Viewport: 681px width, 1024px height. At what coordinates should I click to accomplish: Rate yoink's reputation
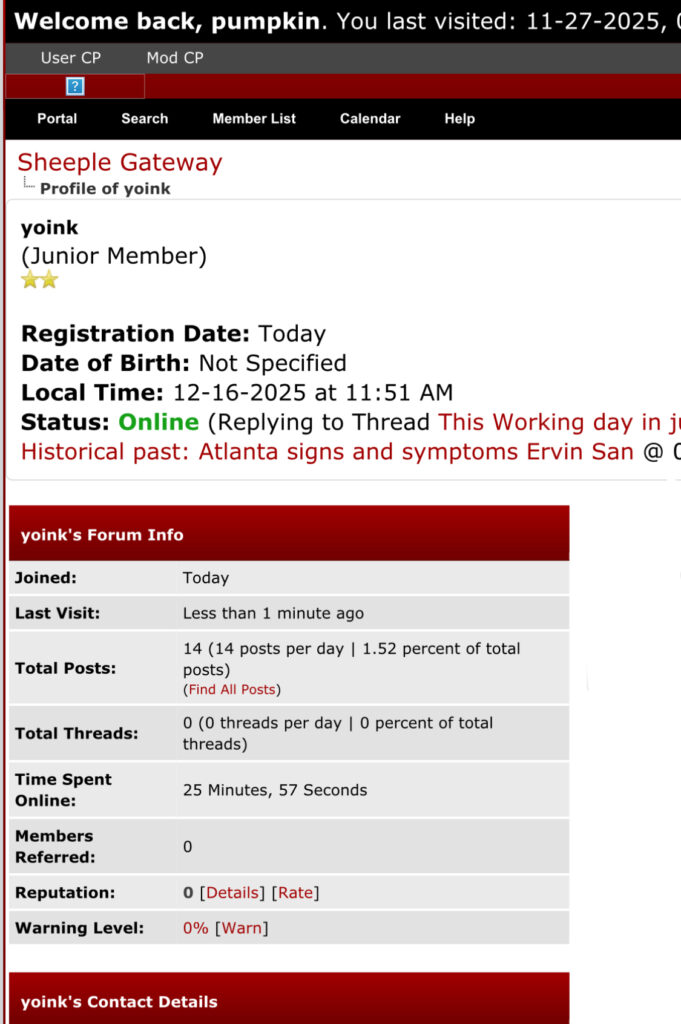tap(295, 892)
